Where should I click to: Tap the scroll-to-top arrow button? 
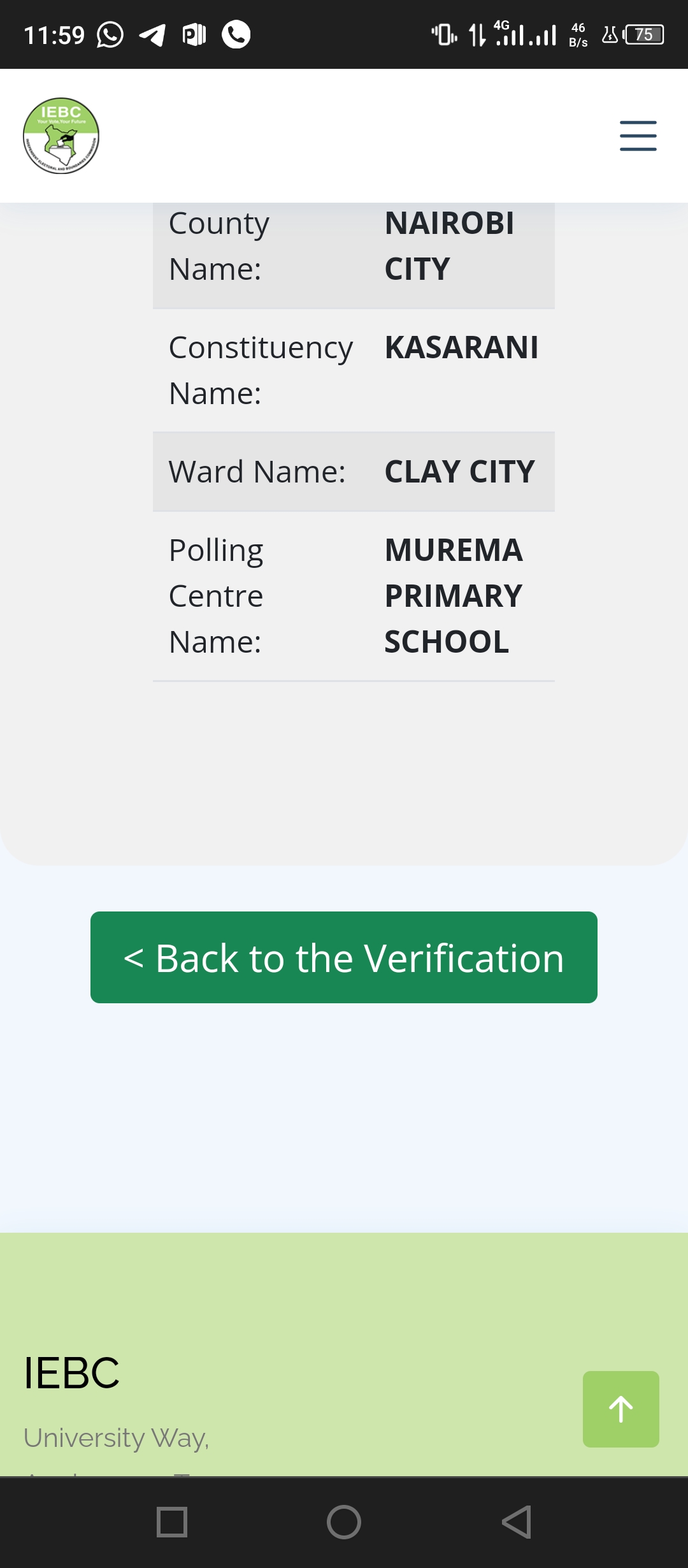point(620,1409)
